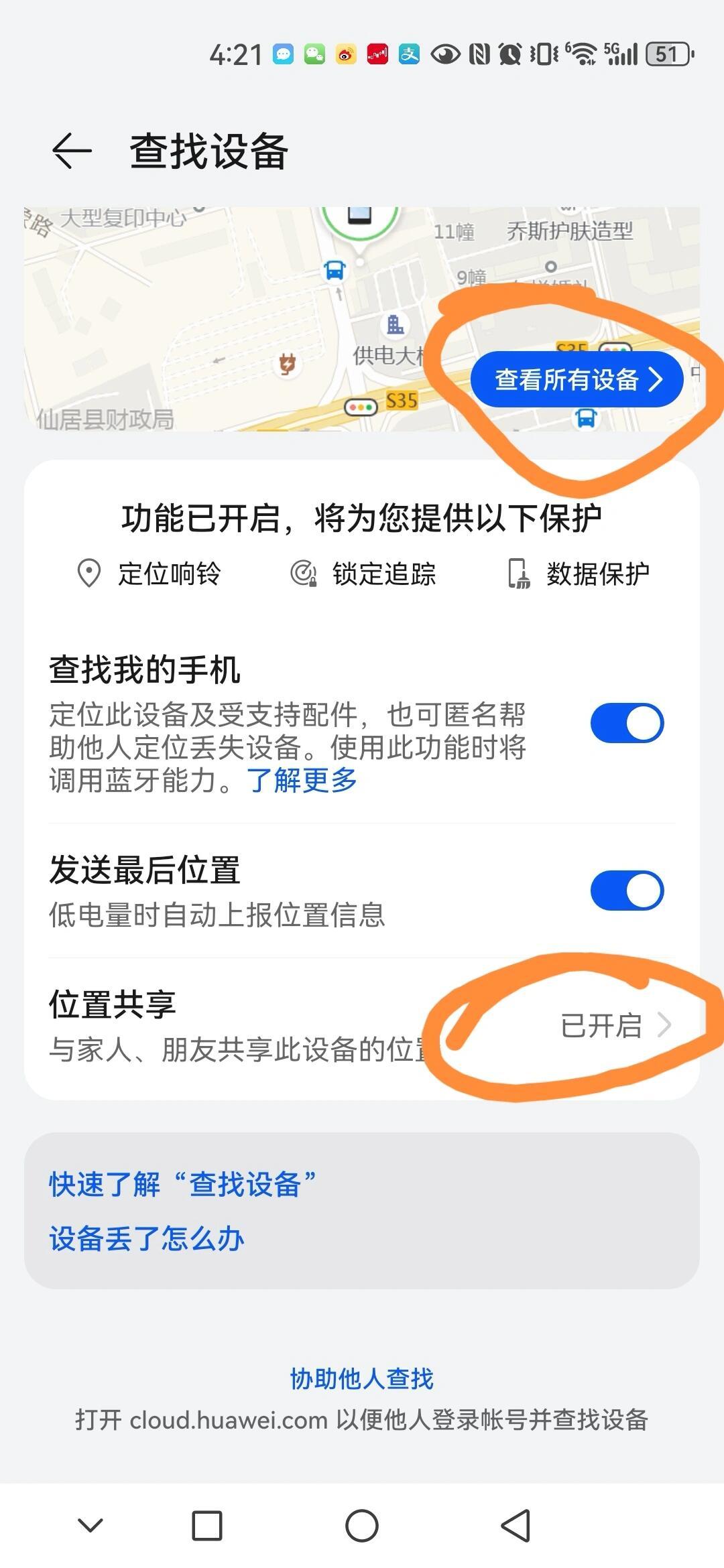Open 了解更多 link
724x1568 pixels.
coord(302,781)
